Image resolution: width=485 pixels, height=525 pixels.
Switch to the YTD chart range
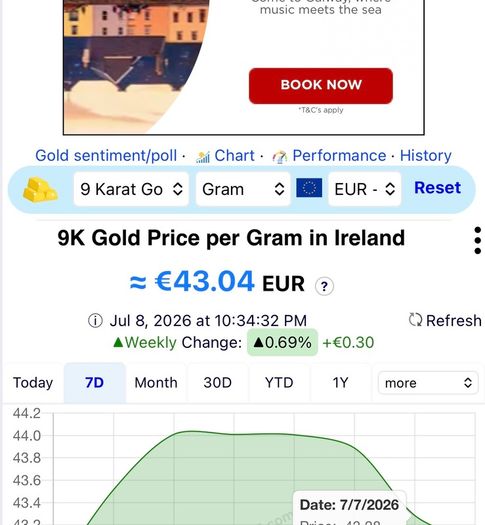(279, 383)
